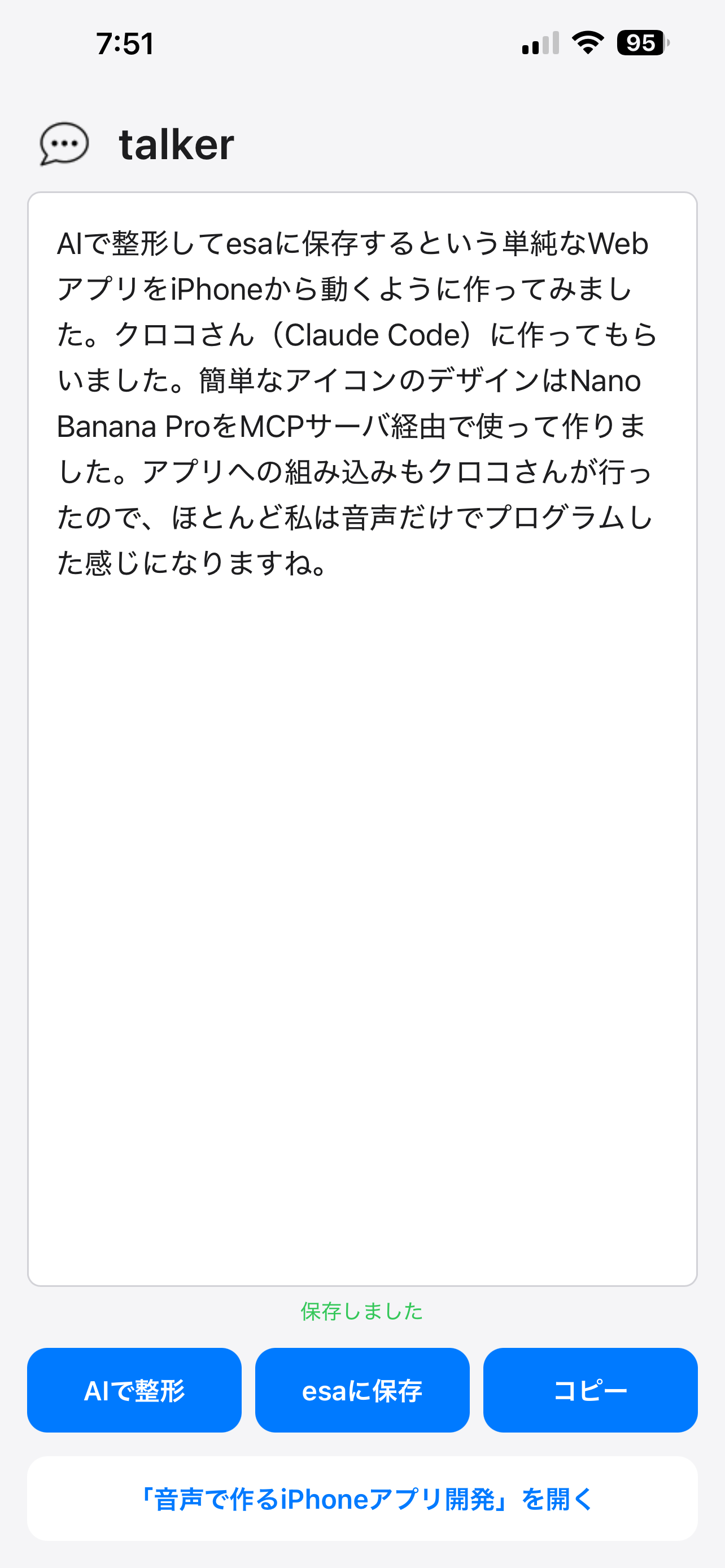
Task: Tap the battery indicator showing 95
Action: click(x=640, y=42)
